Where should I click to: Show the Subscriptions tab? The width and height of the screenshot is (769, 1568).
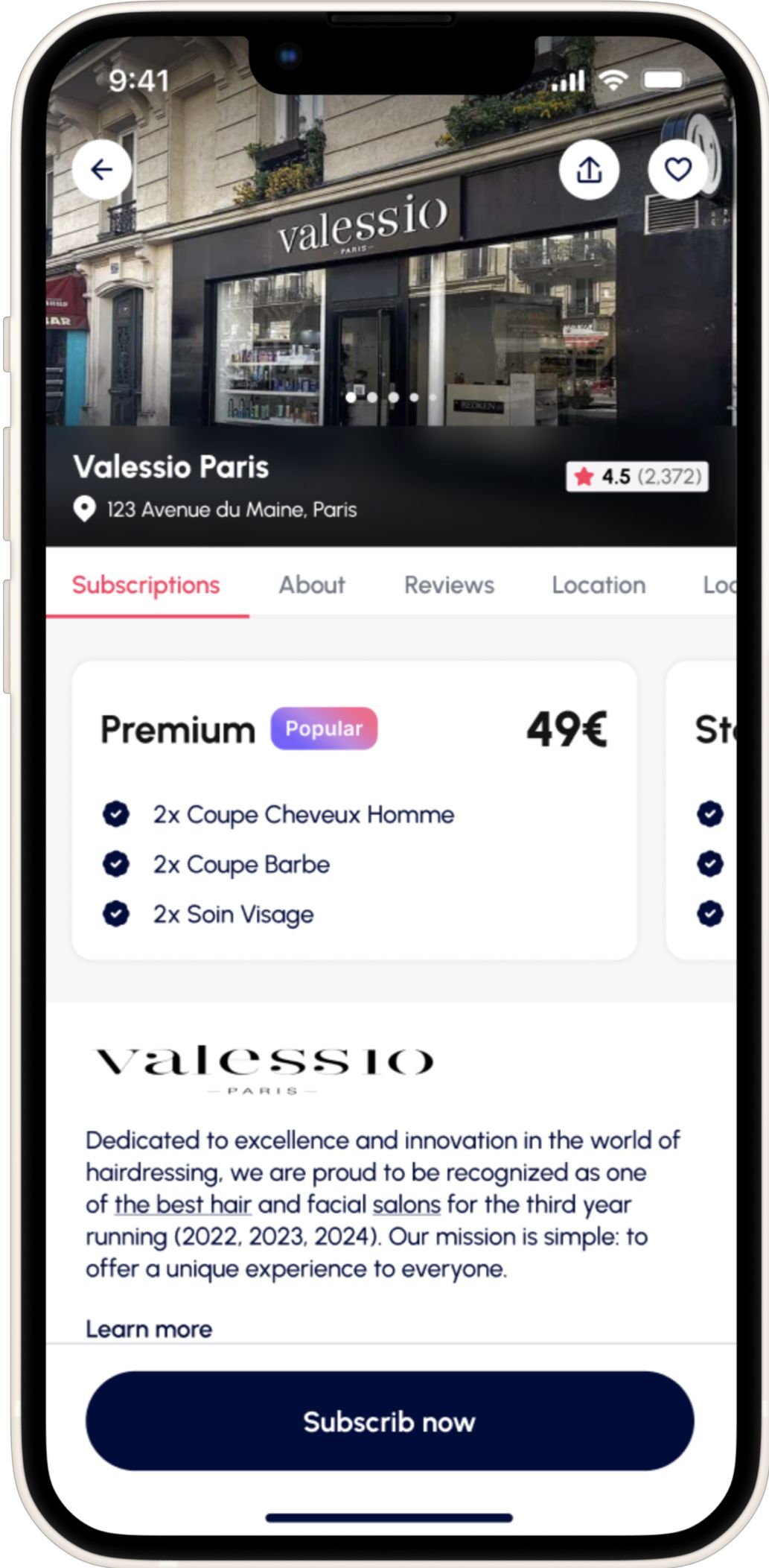(146, 585)
